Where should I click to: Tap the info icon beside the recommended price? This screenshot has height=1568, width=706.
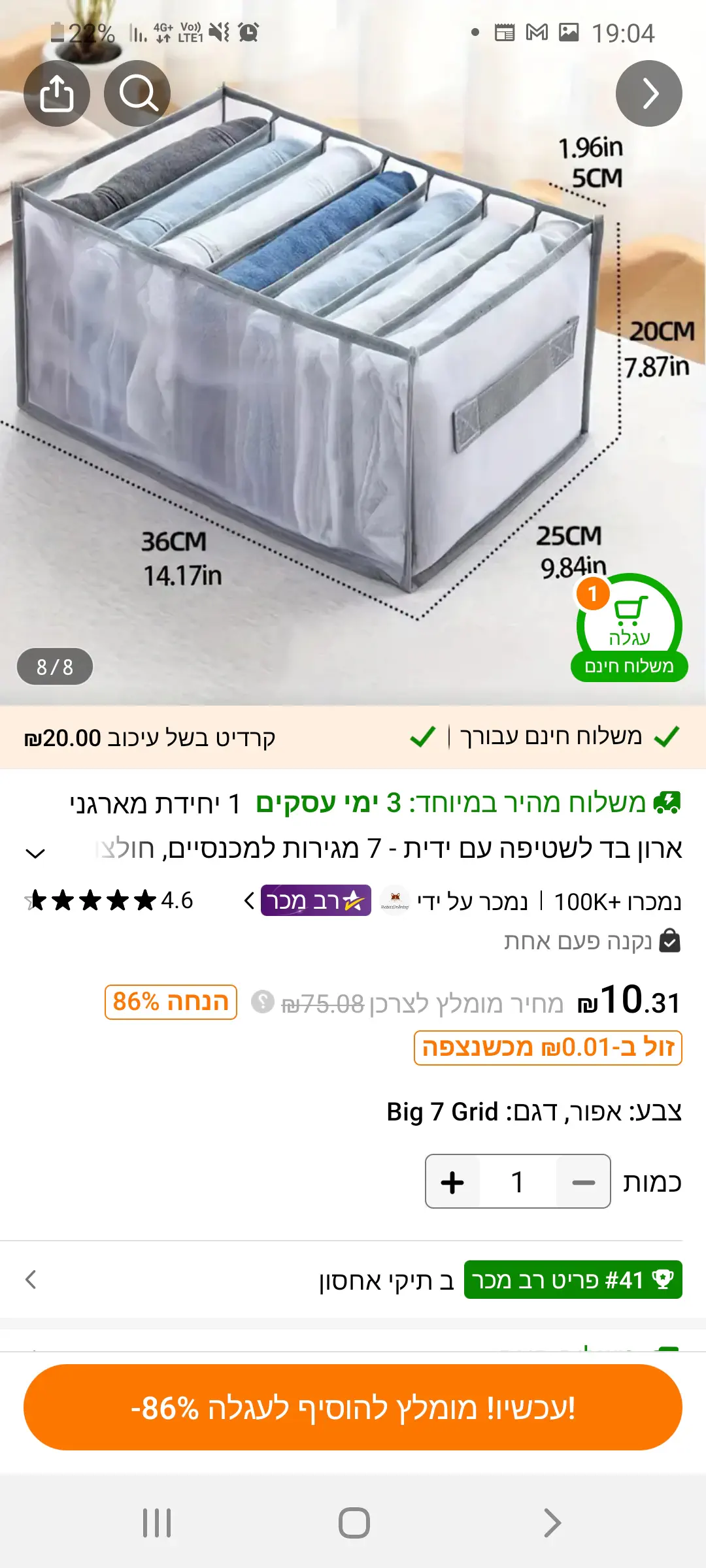pos(263,1002)
